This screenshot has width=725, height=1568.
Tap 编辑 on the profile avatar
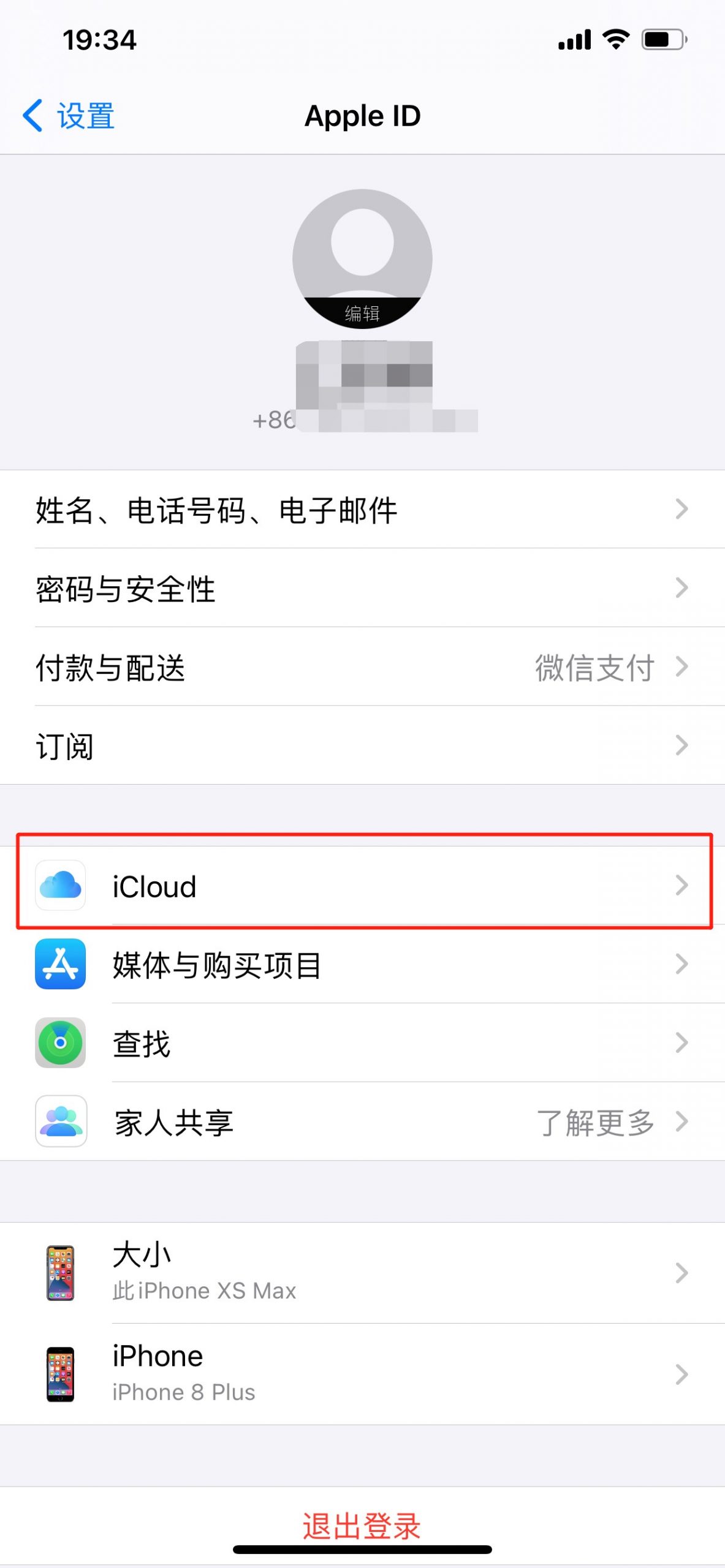pos(362,313)
